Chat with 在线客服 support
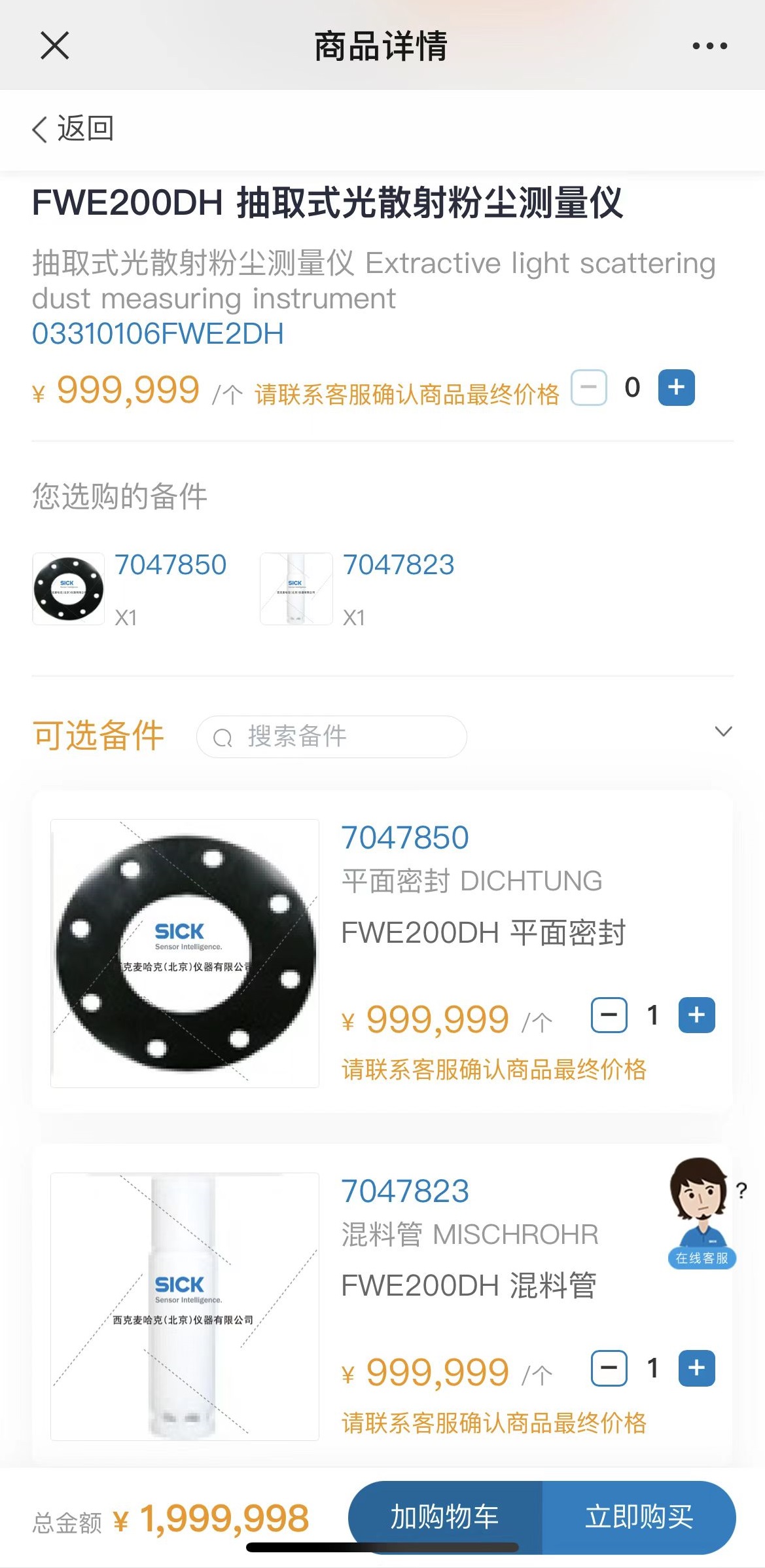 (701, 1214)
